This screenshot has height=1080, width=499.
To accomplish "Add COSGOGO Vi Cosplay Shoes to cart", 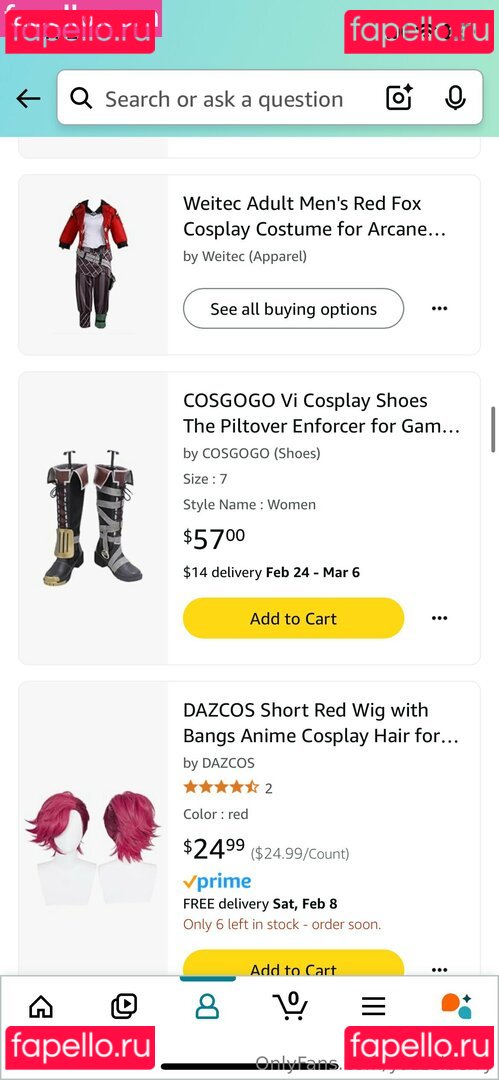I will [x=293, y=618].
